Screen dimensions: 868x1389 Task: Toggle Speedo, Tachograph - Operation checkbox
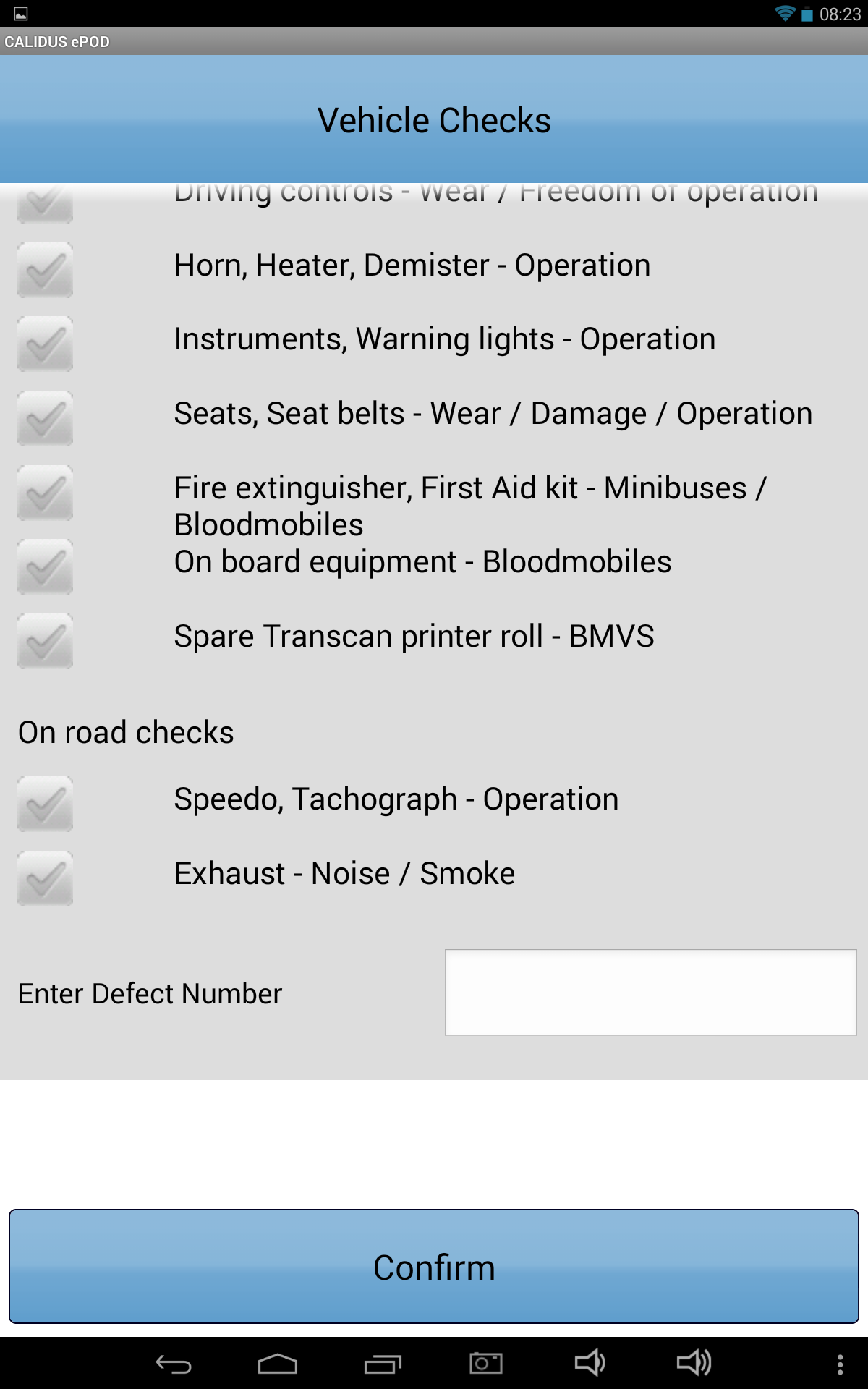45,804
